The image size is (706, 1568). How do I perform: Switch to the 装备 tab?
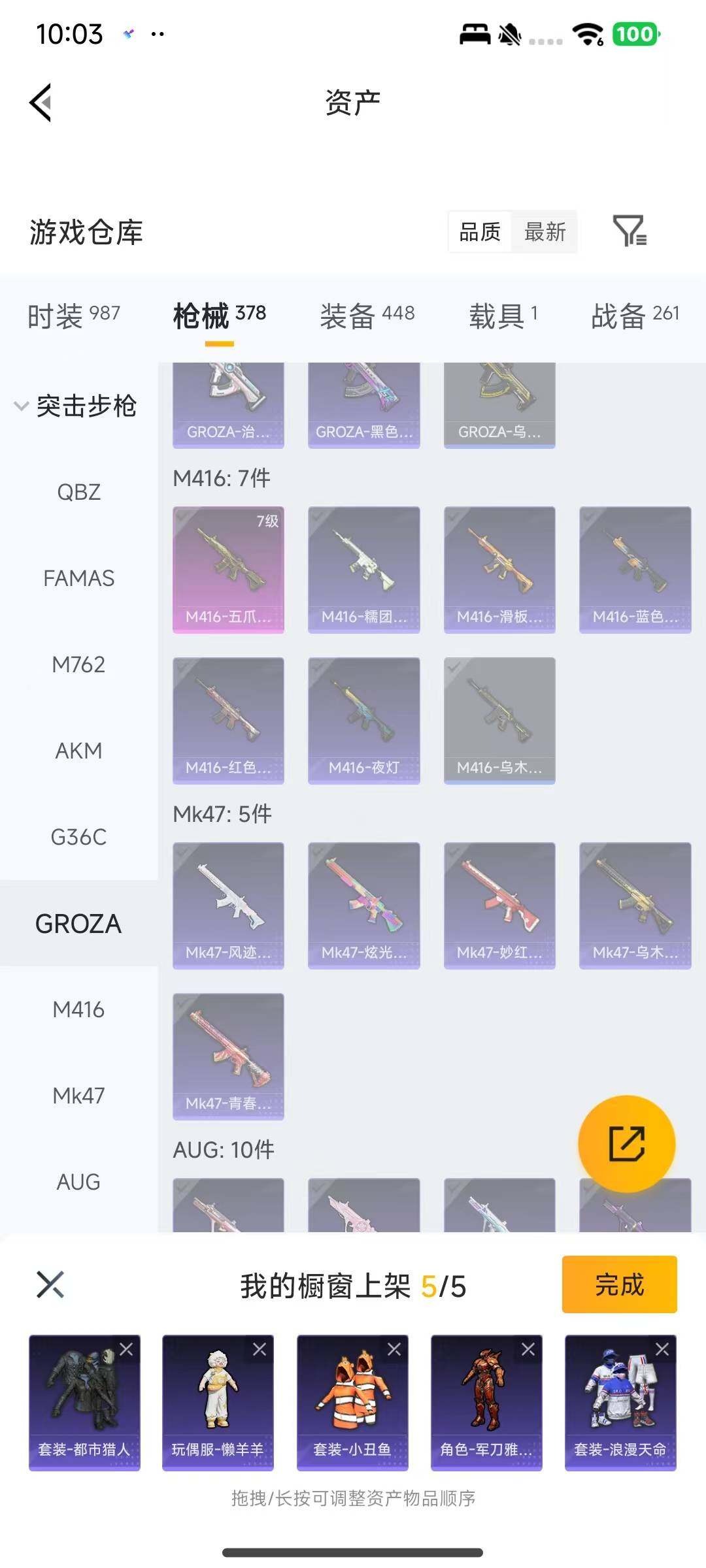pos(367,316)
